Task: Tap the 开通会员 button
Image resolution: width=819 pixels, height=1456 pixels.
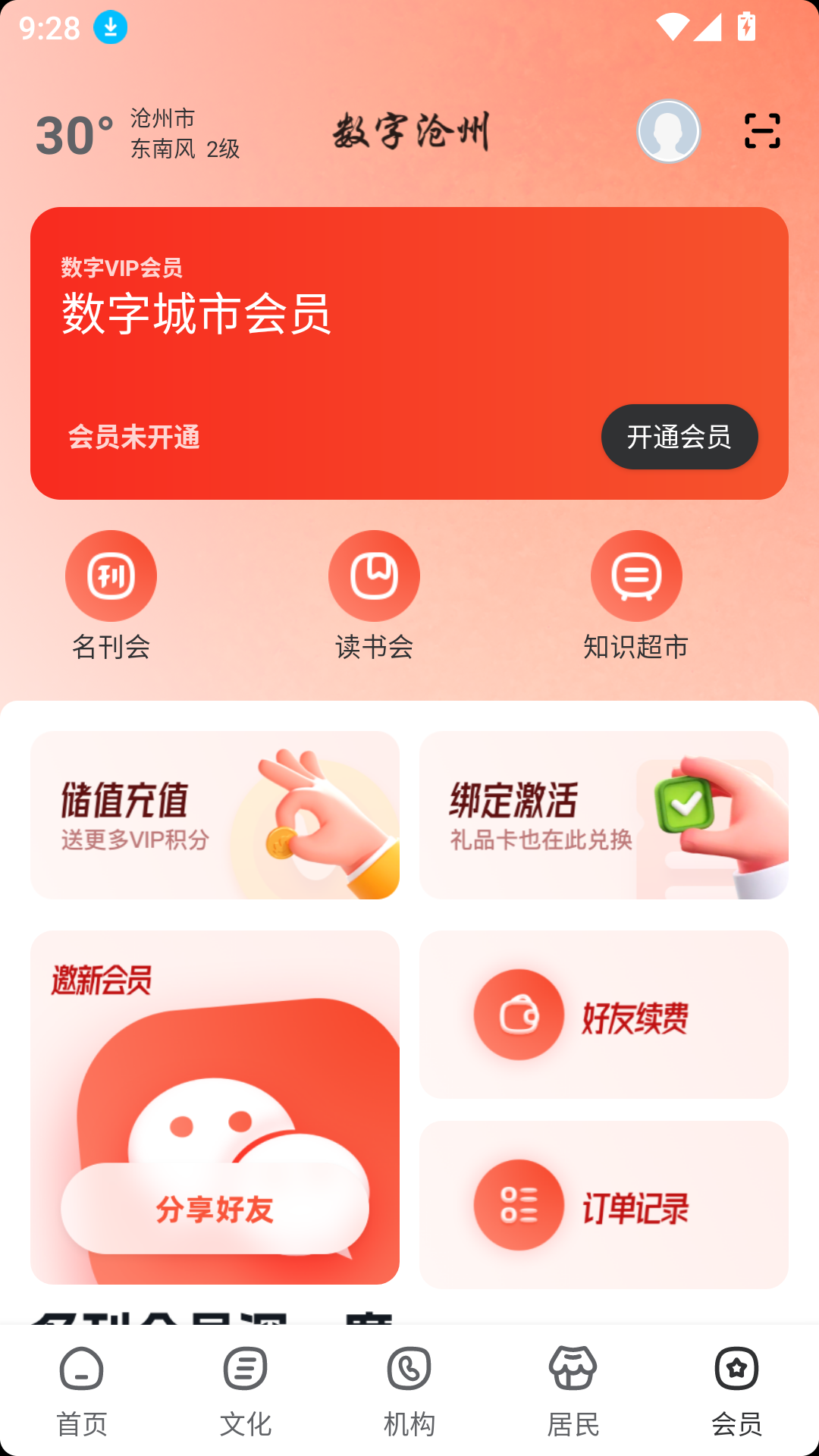Action: coord(679,437)
